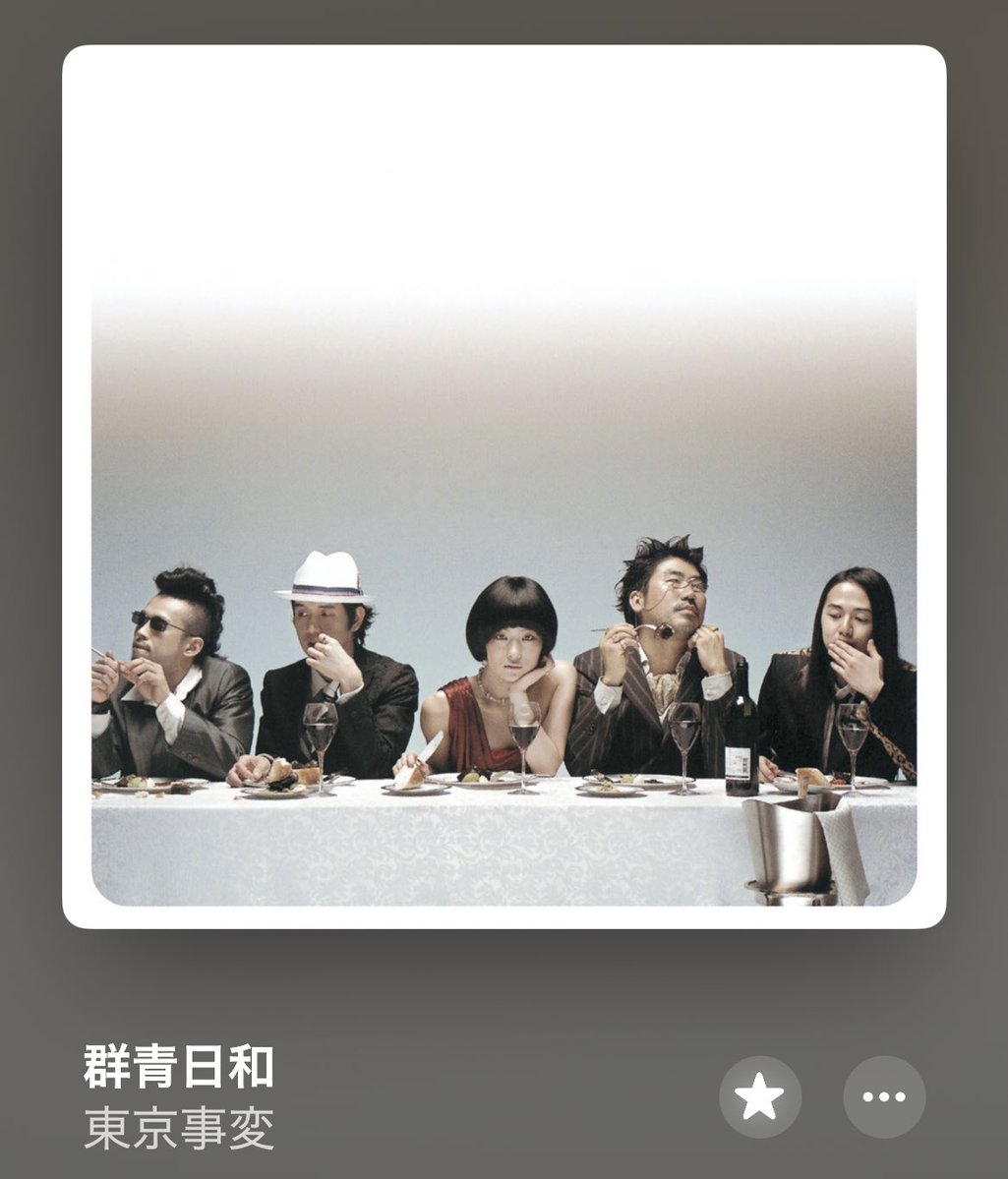Open the three-dot more options menu
Screen dimensions: 1008x1179
883,1096
